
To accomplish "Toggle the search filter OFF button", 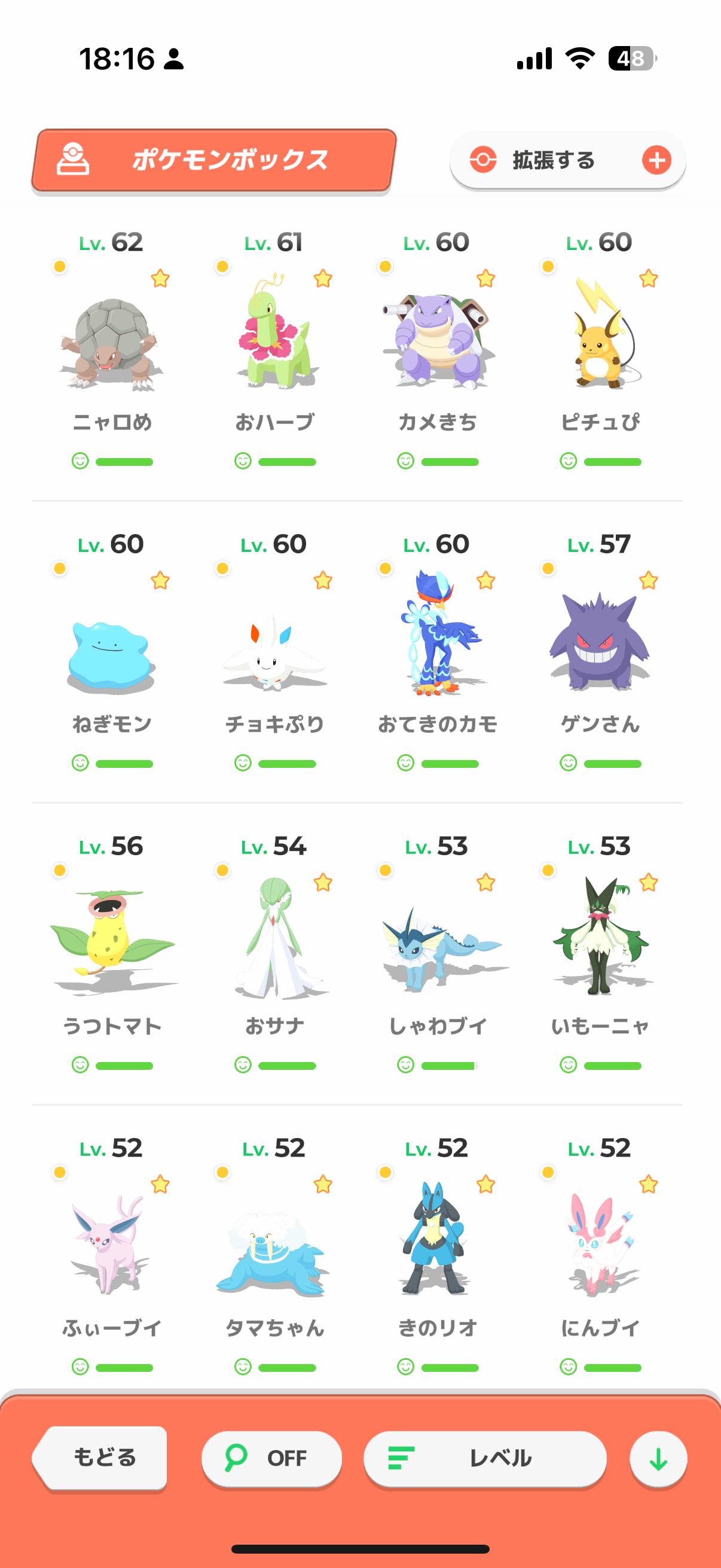I will (x=271, y=1458).
